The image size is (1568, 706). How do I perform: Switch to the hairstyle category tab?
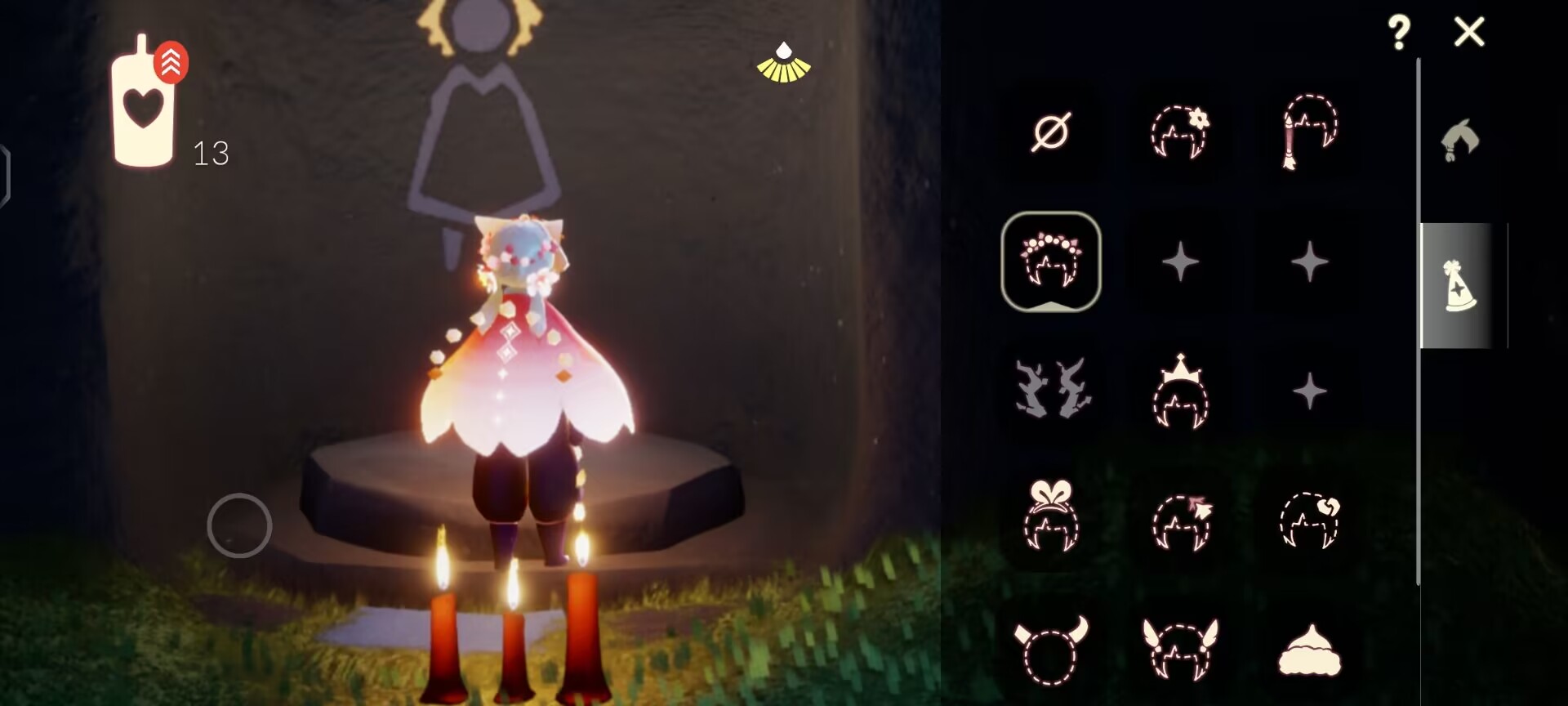[1460, 141]
